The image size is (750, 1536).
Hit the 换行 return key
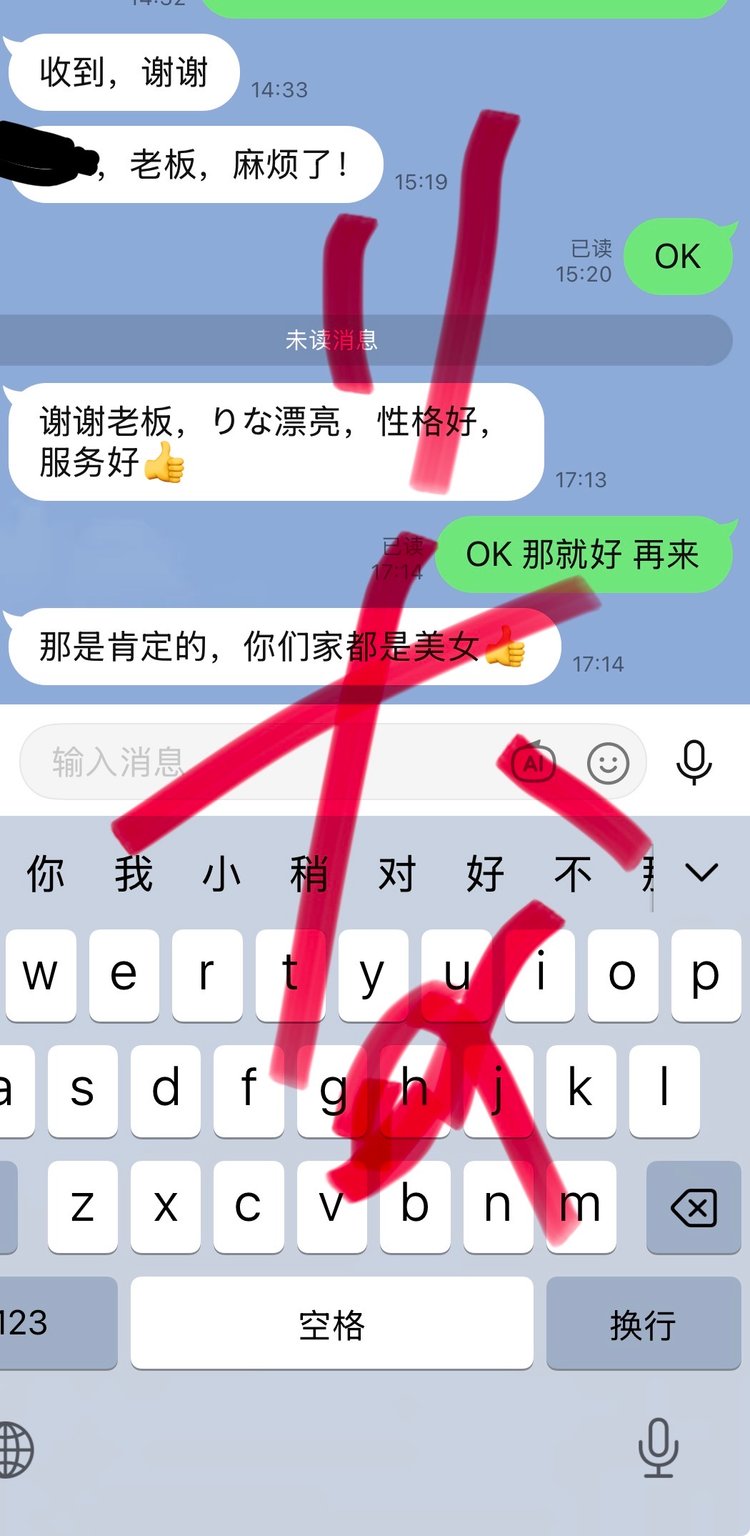coord(643,1324)
